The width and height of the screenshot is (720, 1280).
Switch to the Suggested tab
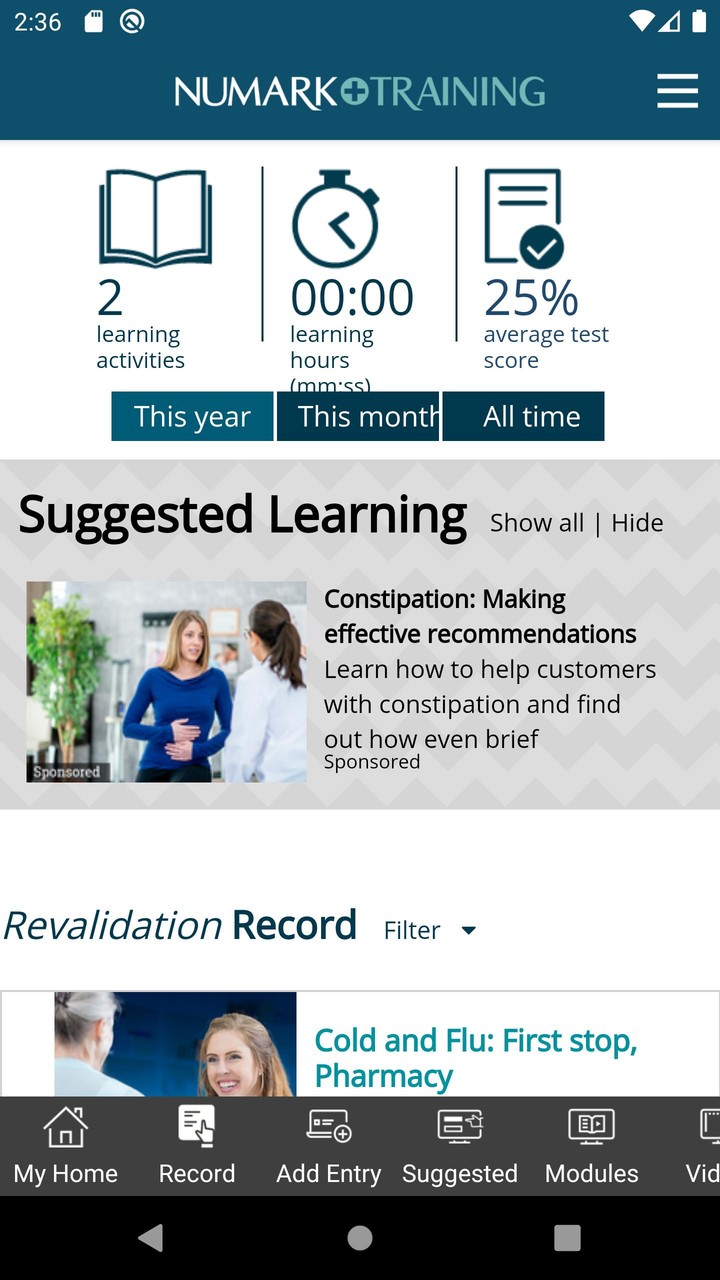tap(460, 1146)
